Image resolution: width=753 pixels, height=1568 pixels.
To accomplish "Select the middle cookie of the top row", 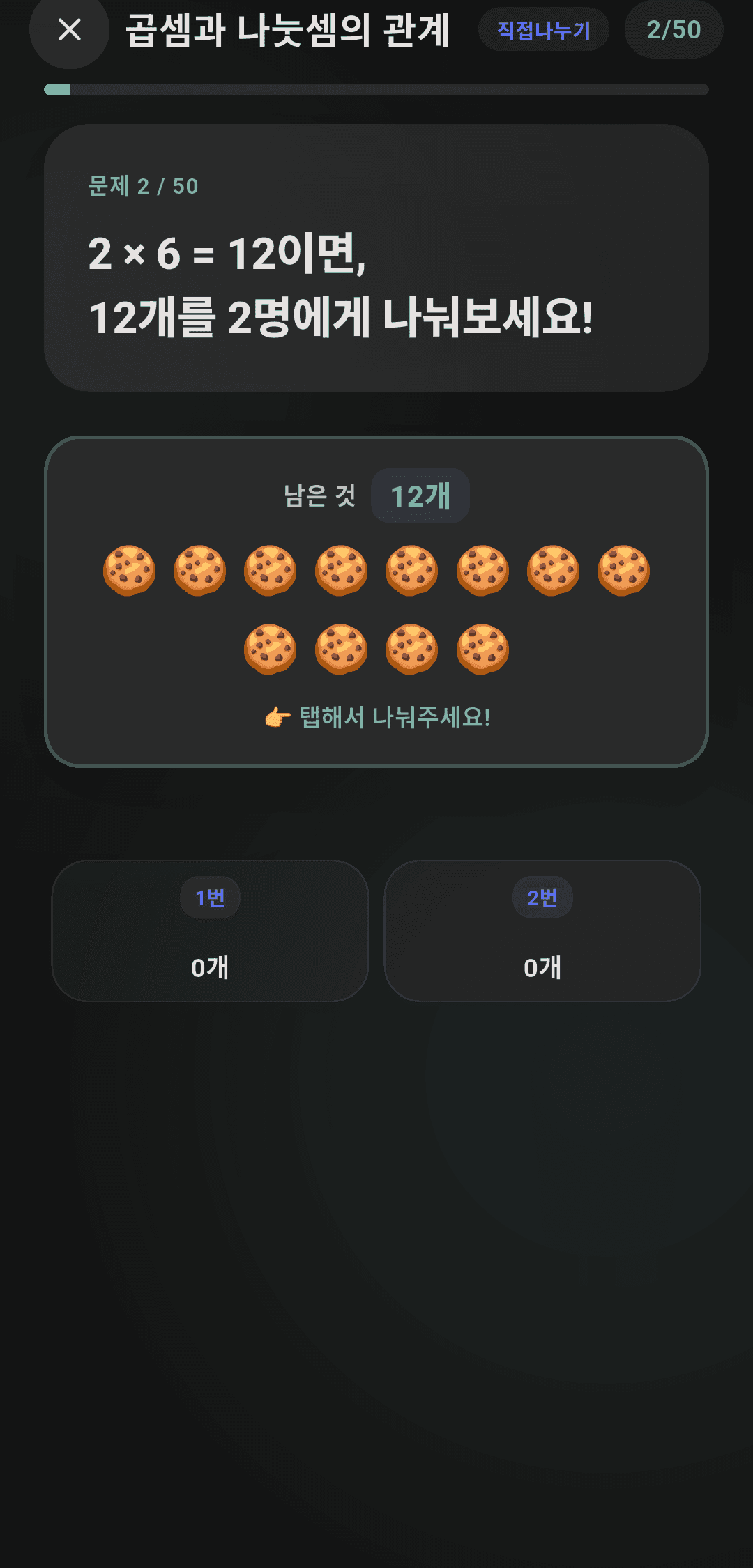I will (x=341, y=570).
